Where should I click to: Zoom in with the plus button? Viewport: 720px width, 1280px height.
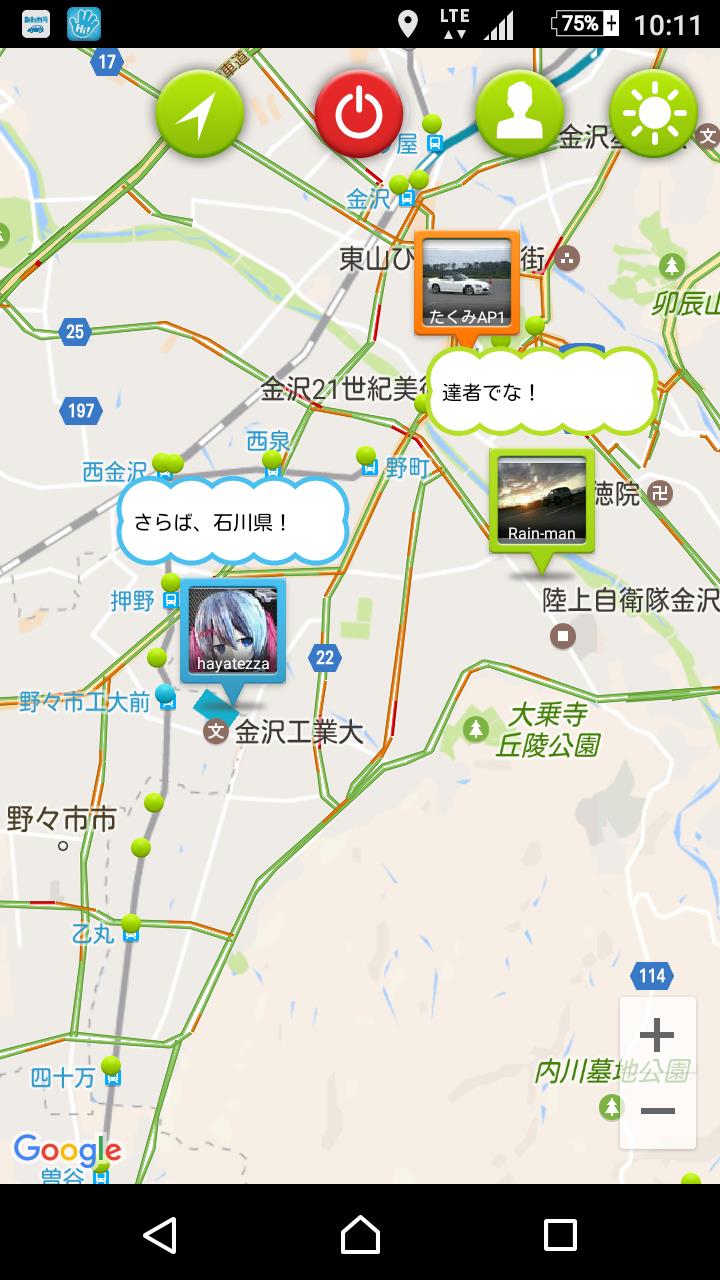(x=657, y=1035)
